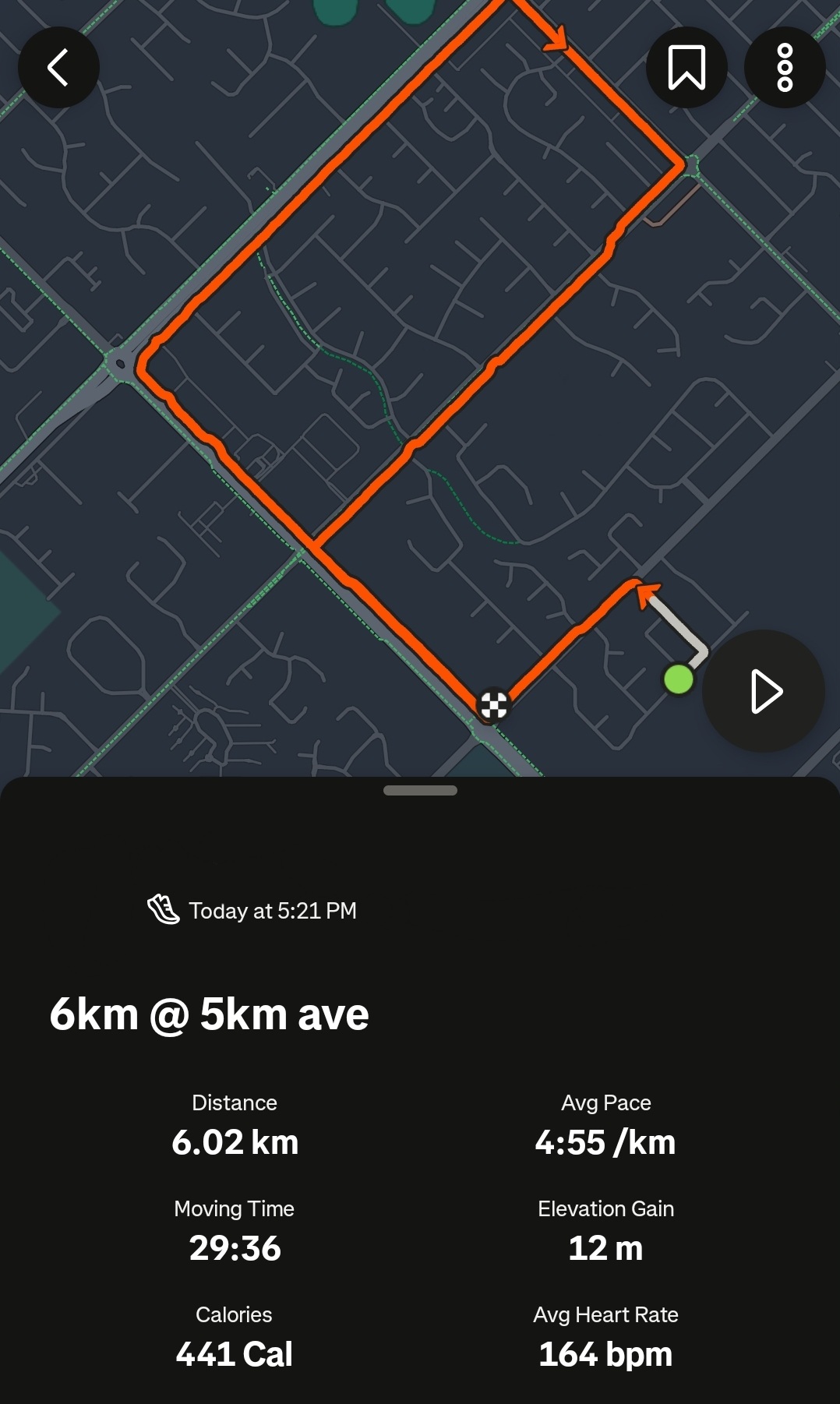Viewport: 840px width, 1404px height.
Task: Expand the bottom sheet via drag handle
Action: [419, 789]
